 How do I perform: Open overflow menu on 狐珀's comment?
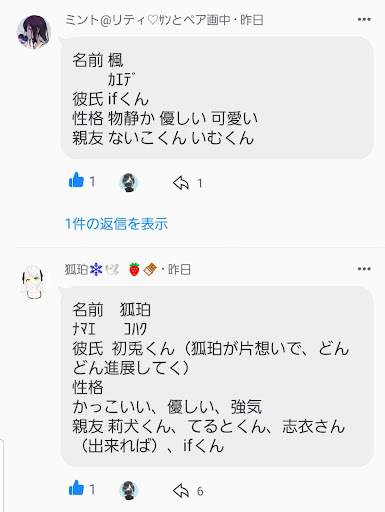point(364,269)
